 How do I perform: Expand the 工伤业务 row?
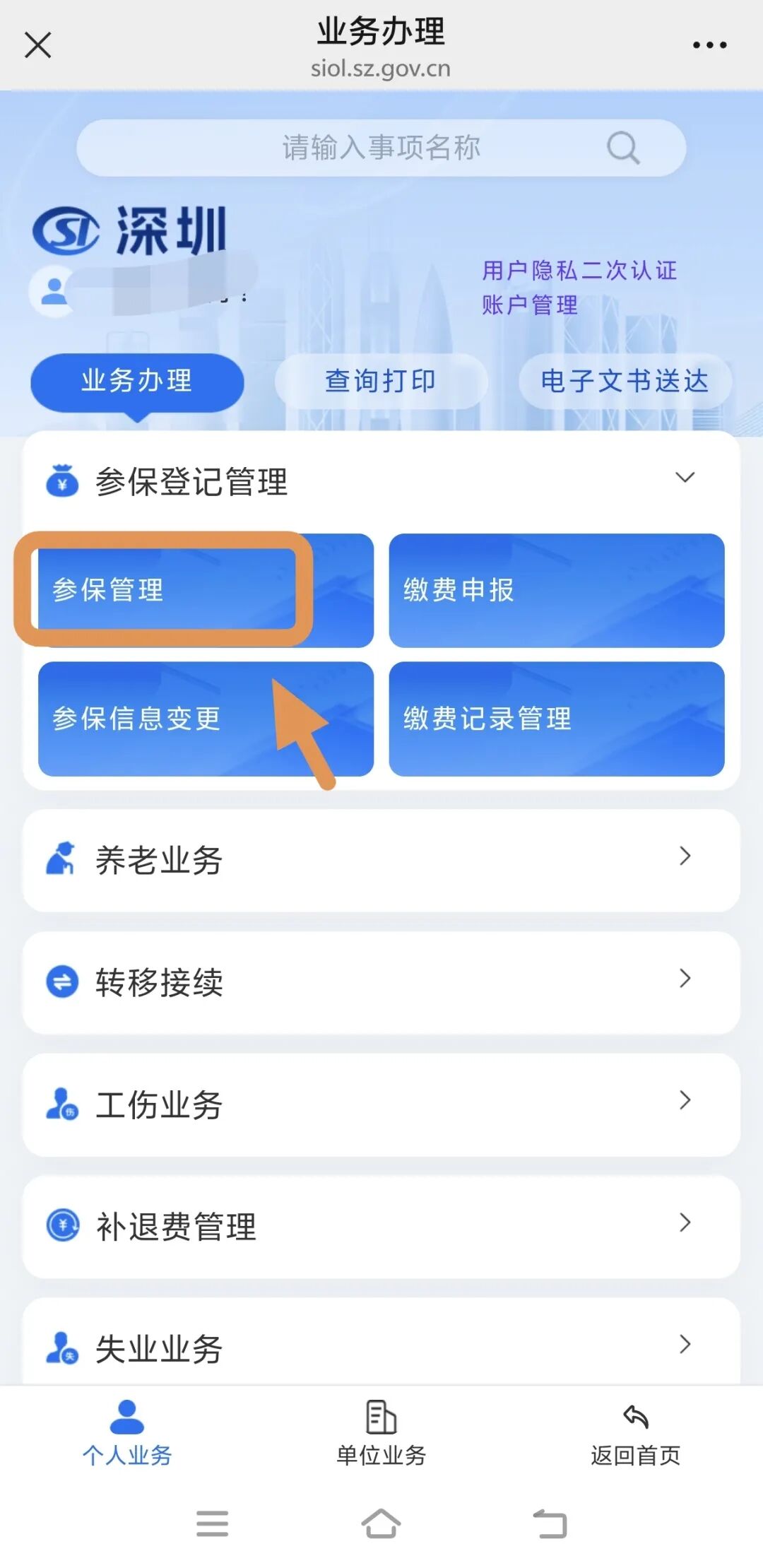[x=381, y=1104]
